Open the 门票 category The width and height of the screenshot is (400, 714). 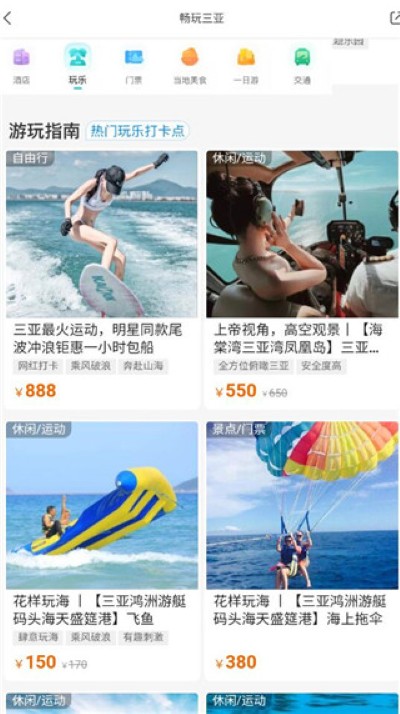point(133,66)
